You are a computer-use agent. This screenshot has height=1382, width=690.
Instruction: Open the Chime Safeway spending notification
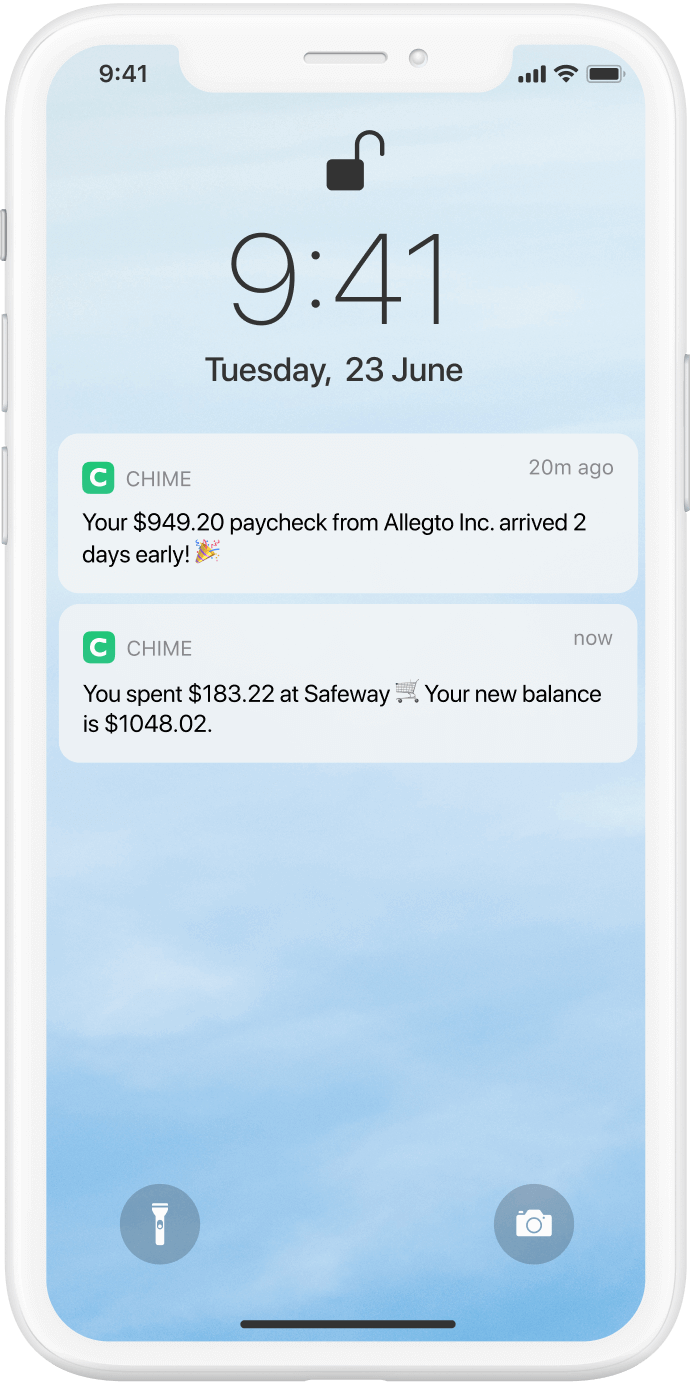tap(347, 683)
